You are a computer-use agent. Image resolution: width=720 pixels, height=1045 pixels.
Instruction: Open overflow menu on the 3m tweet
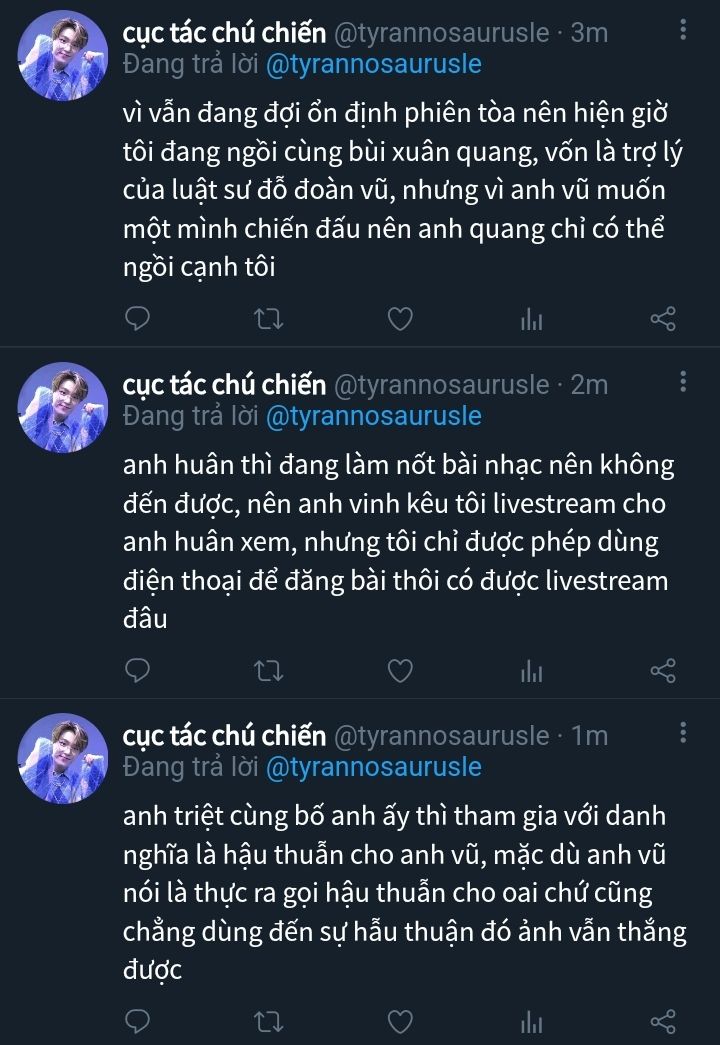point(683,31)
